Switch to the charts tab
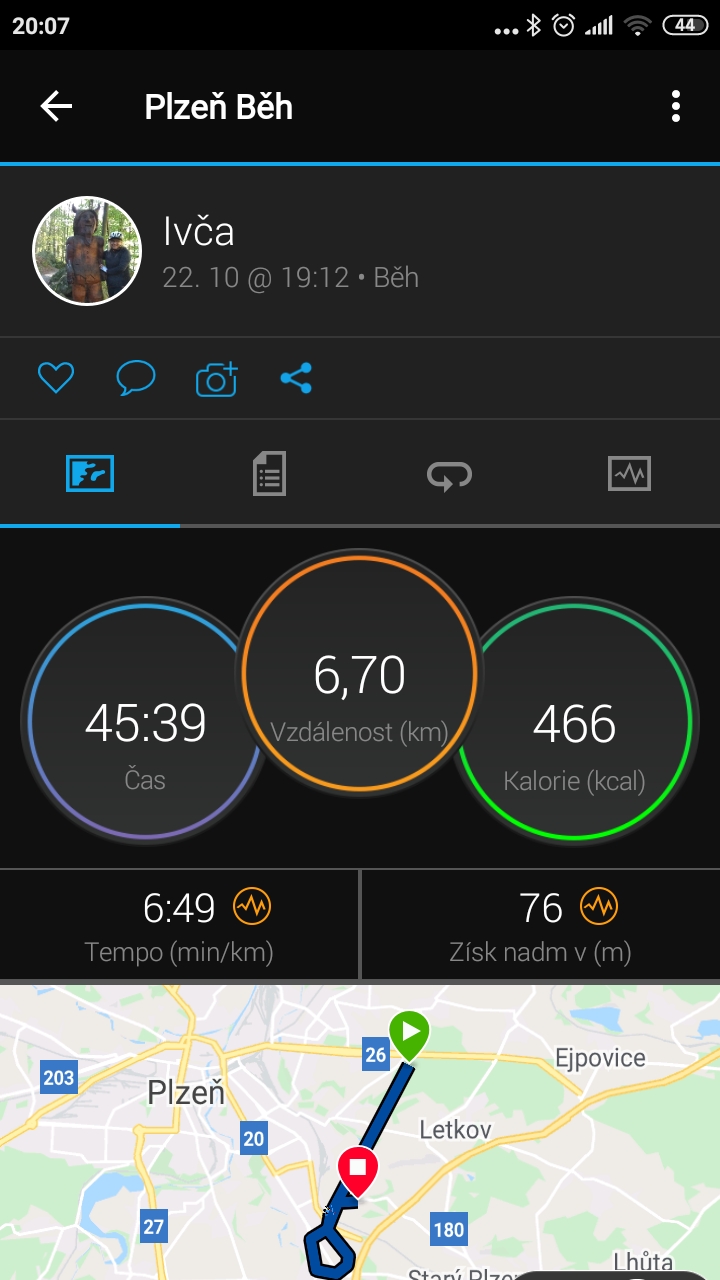 click(629, 473)
